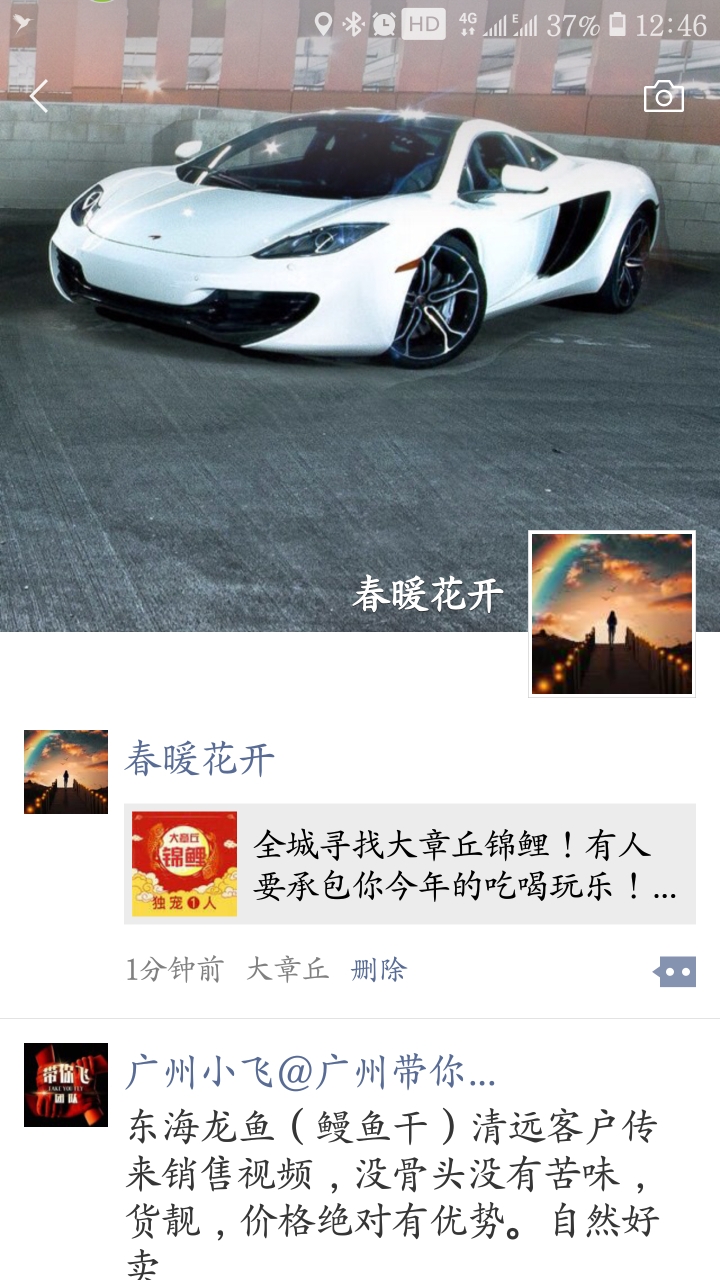Open the large 春暖花开 profile avatar
This screenshot has height=1280, width=720.
[611, 613]
